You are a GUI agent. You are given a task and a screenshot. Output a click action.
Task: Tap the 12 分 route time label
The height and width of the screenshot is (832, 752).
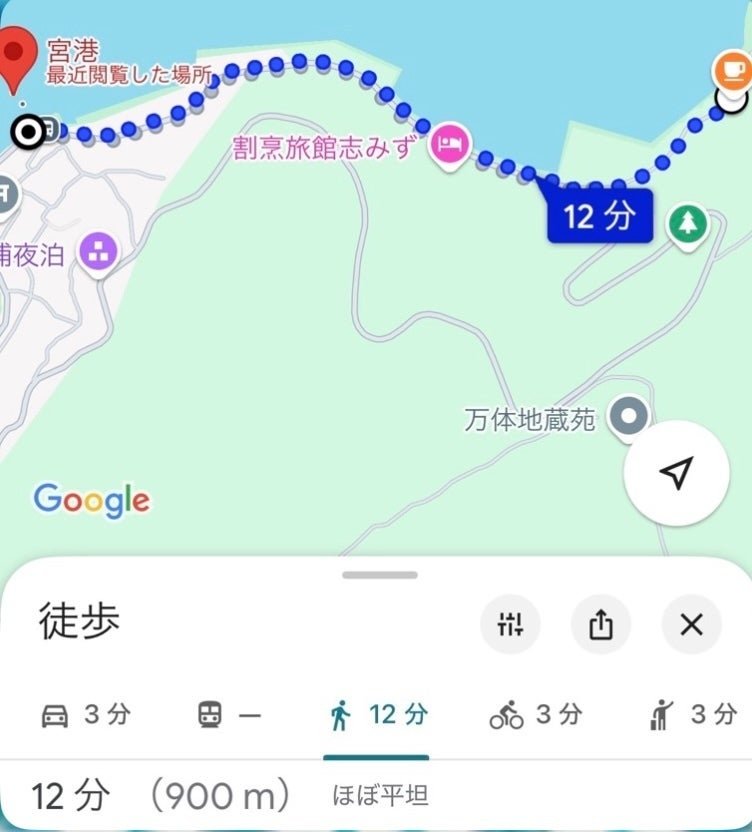[x=599, y=216]
